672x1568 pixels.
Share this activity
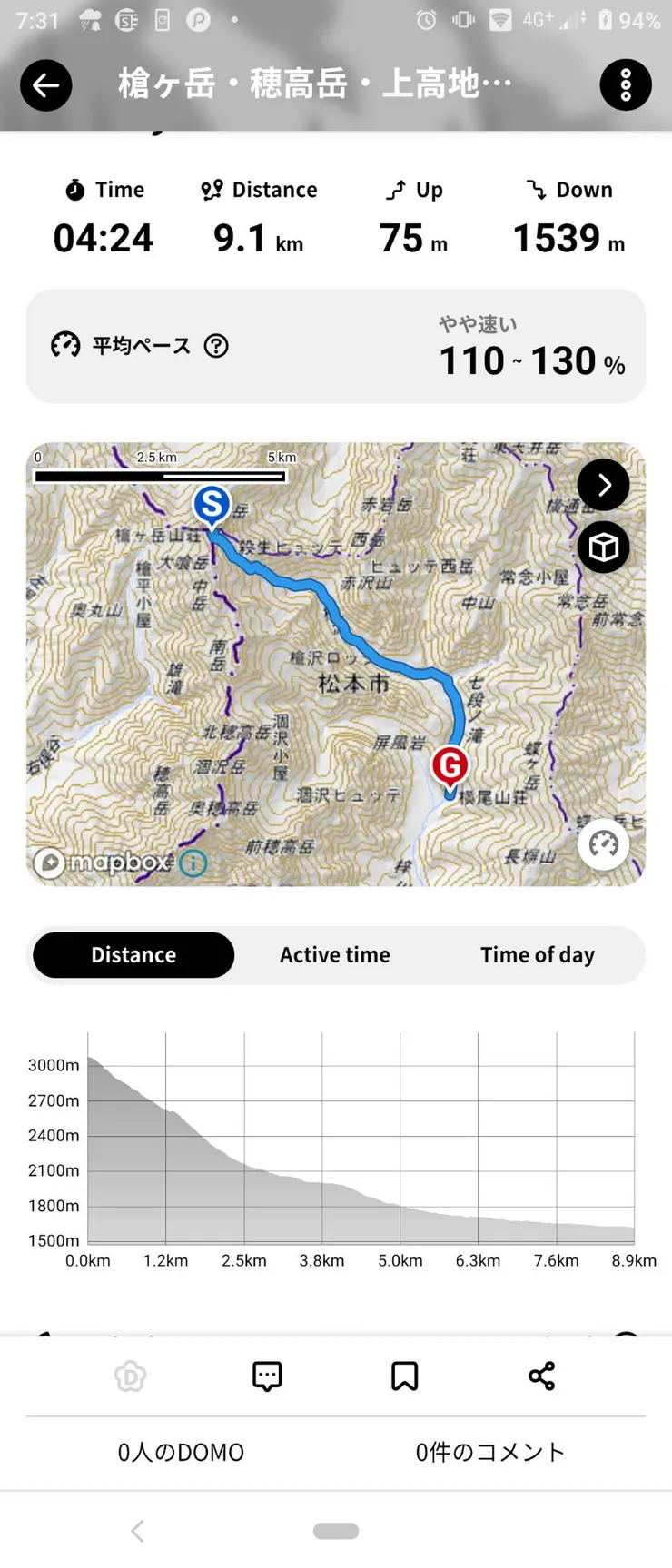coord(541,1376)
